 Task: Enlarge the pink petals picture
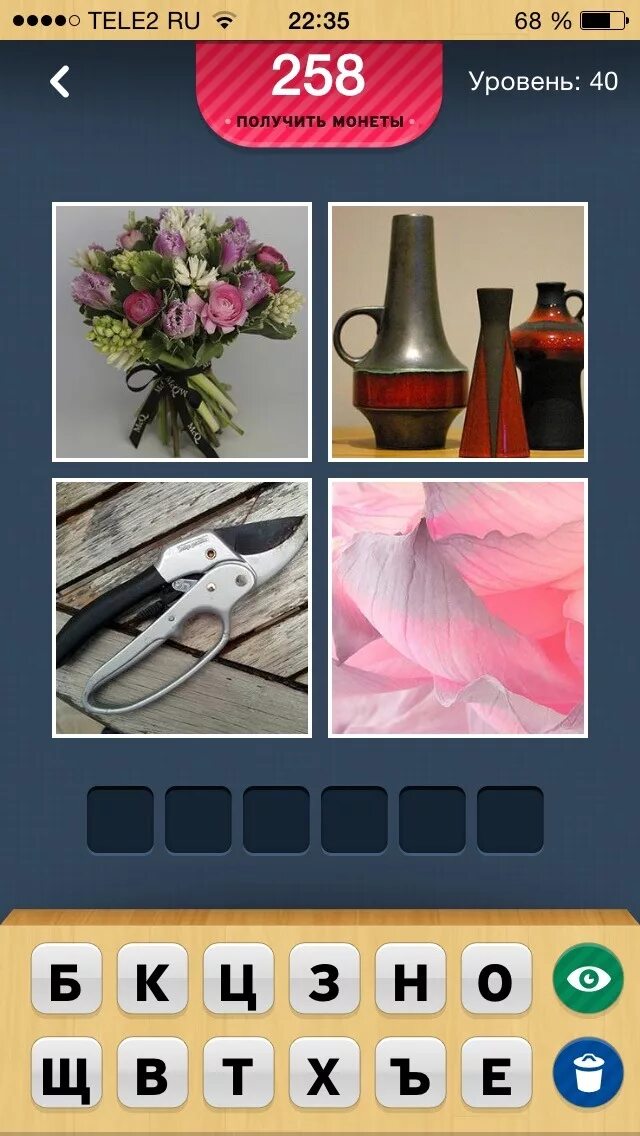(458, 607)
